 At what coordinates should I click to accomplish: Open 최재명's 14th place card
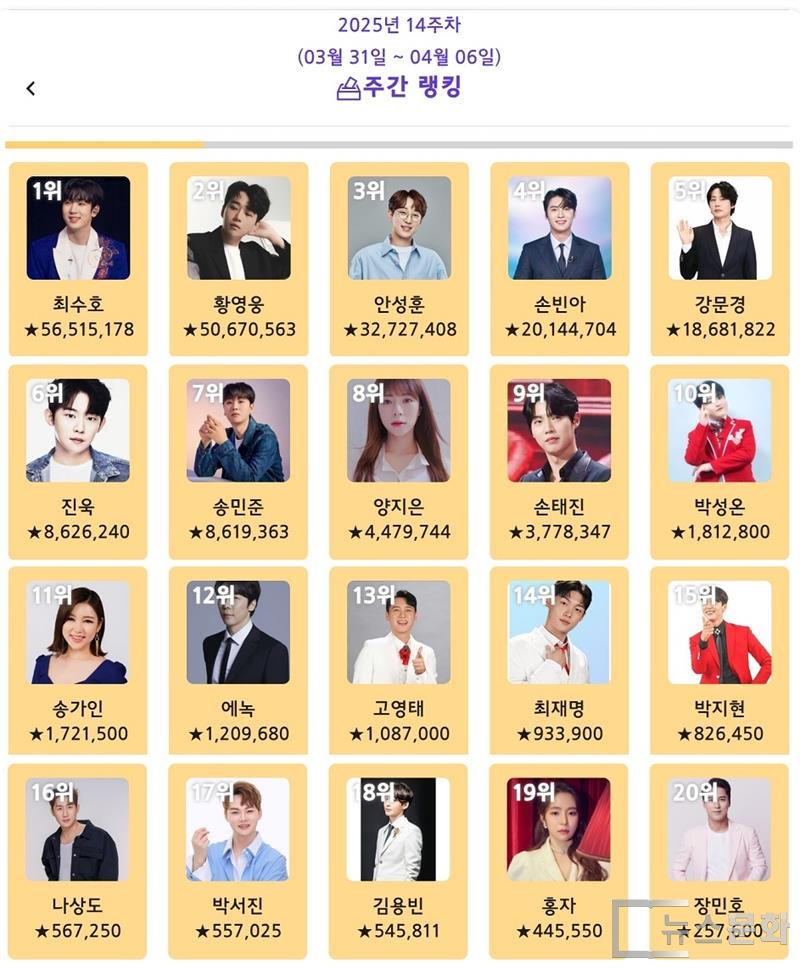[x=559, y=660]
